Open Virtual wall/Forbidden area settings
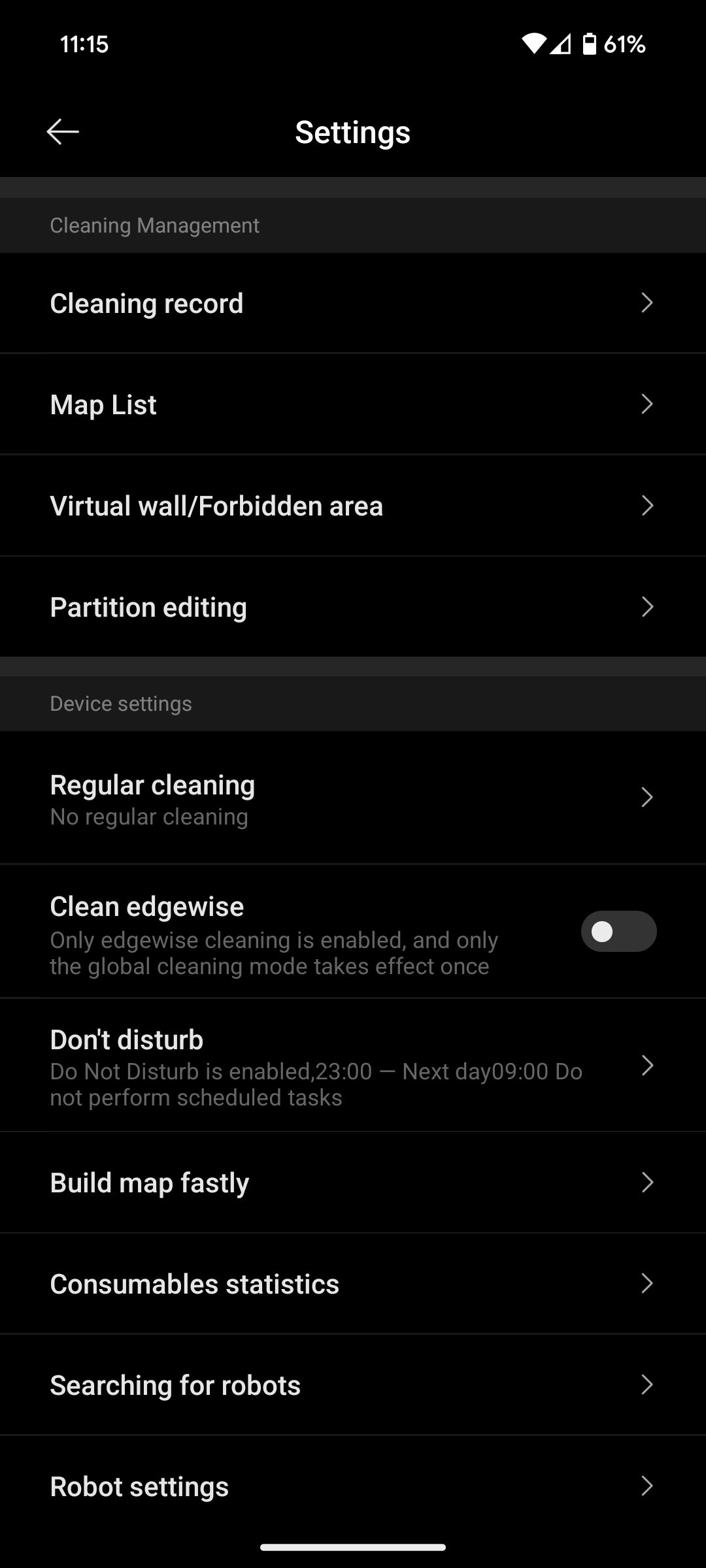 click(353, 506)
